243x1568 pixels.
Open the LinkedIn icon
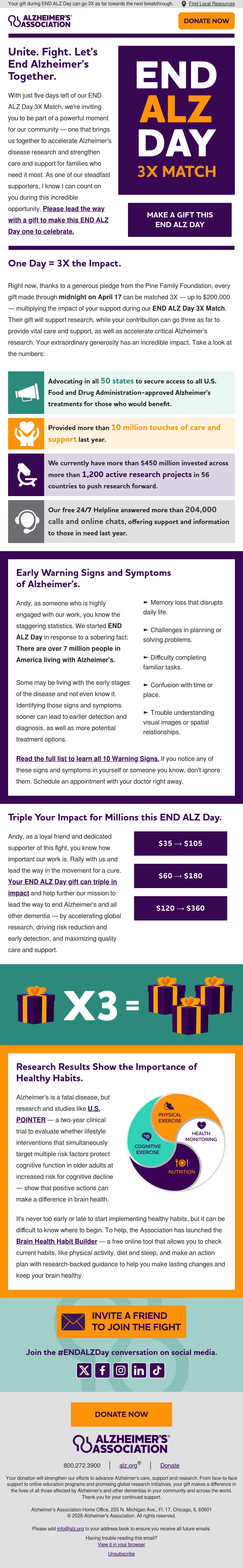pos(139,1370)
